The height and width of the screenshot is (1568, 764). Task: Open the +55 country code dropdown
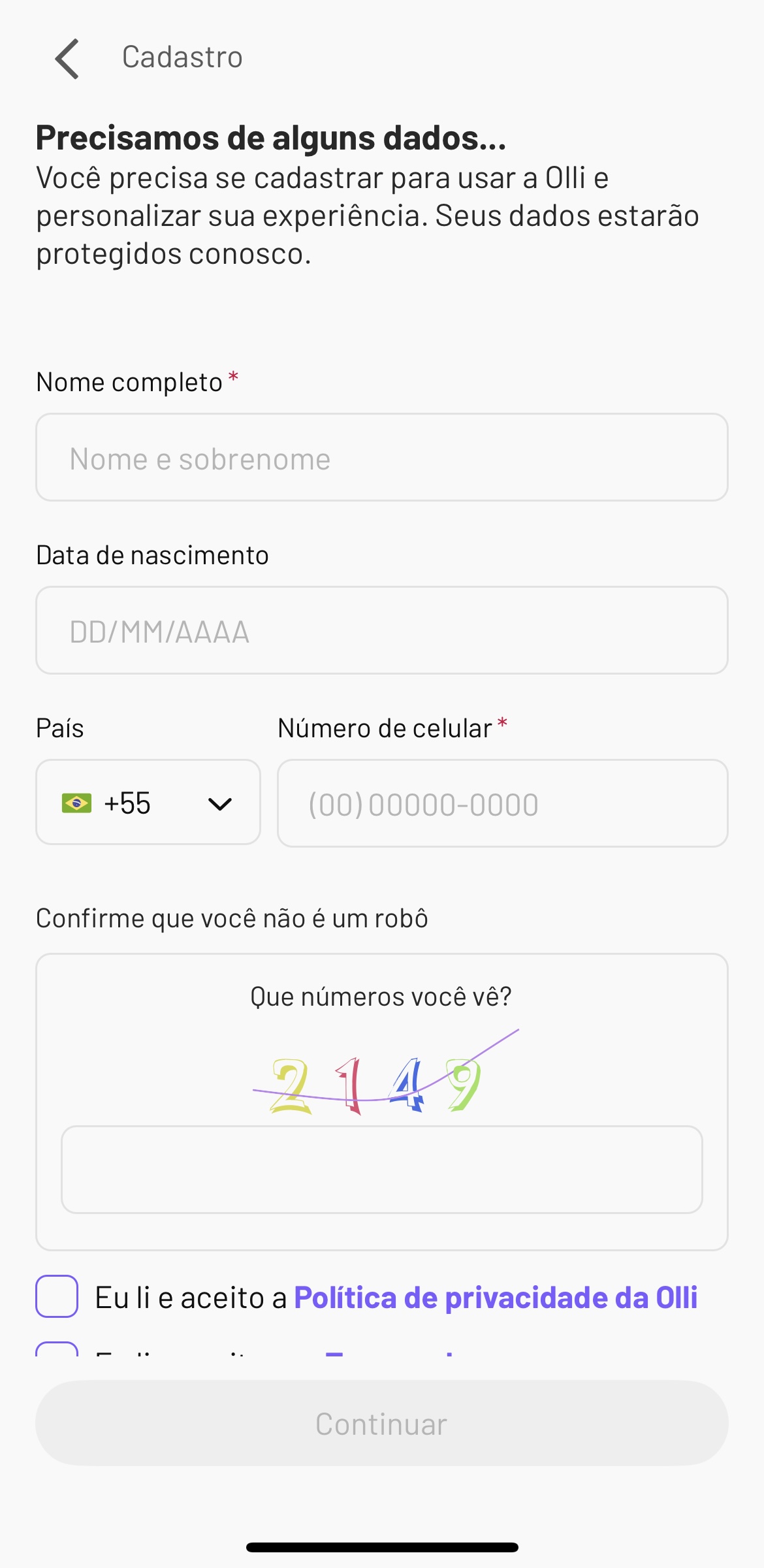click(x=148, y=802)
